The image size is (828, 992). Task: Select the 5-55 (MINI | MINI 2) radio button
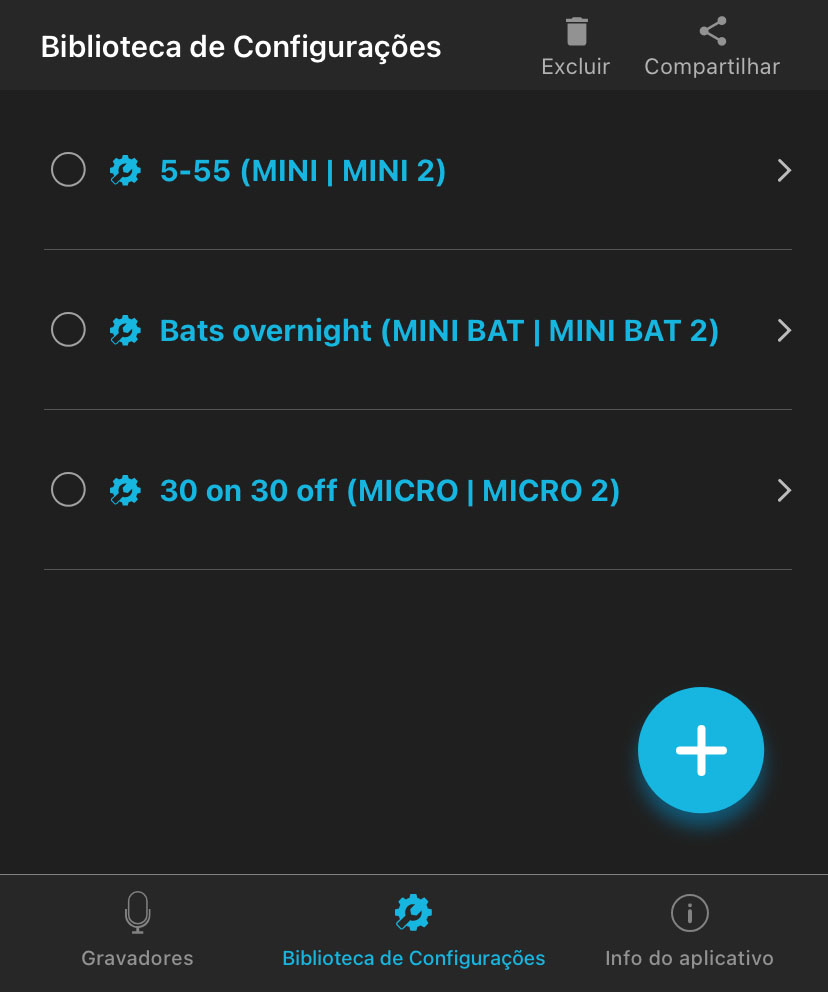68,170
